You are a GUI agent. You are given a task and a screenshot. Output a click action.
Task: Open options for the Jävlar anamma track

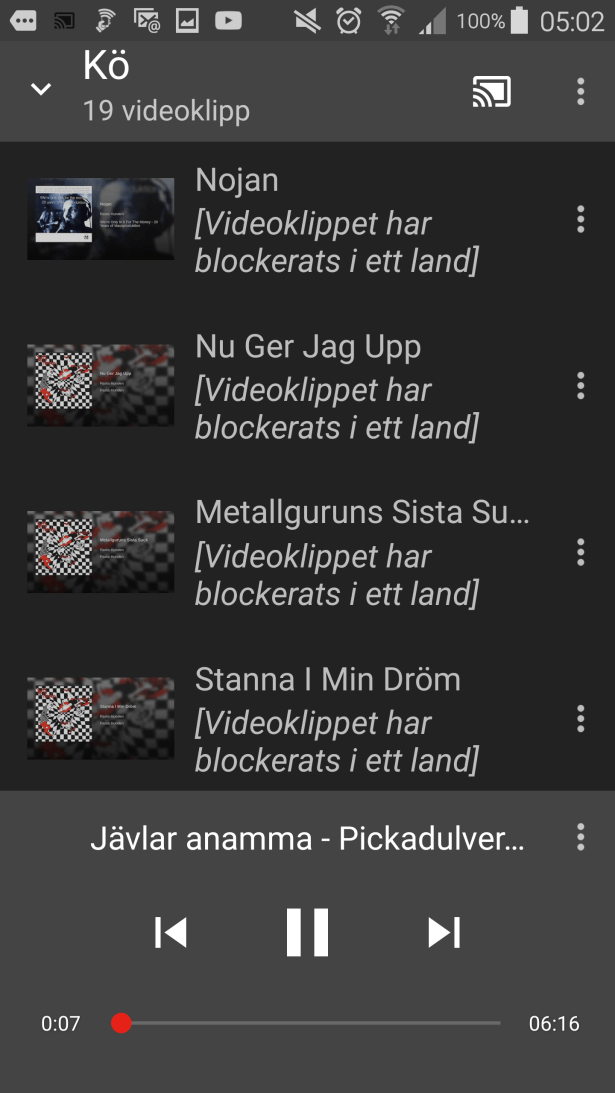[x=580, y=837]
